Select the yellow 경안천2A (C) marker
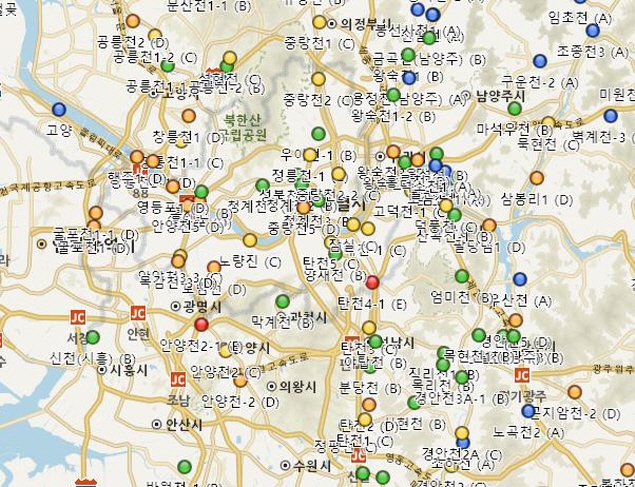The image size is (635, 487). pyautogui.click(x=462, y=433)
